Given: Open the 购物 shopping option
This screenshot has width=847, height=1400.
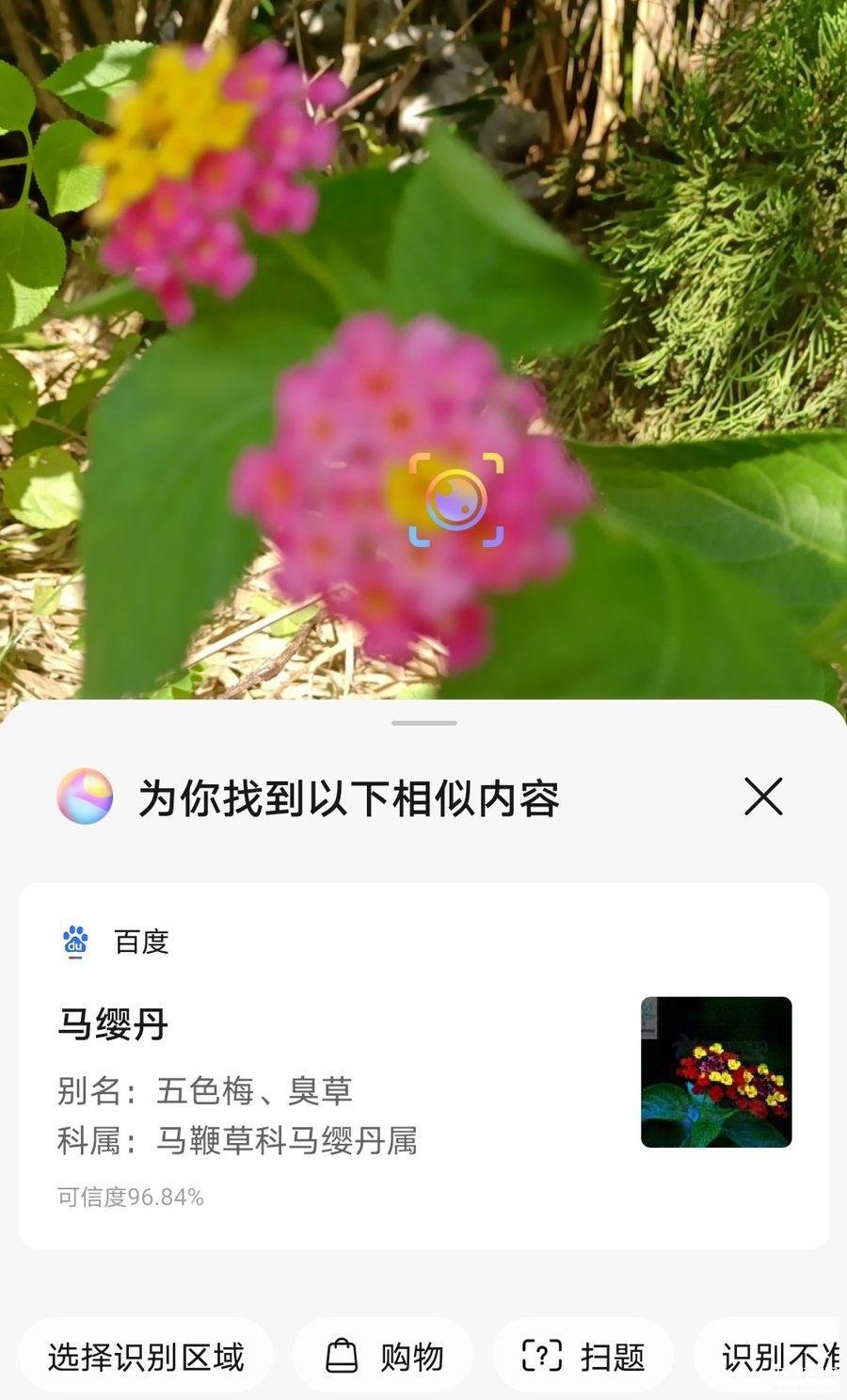Looking at the screenshot, I should (383, 1357).
